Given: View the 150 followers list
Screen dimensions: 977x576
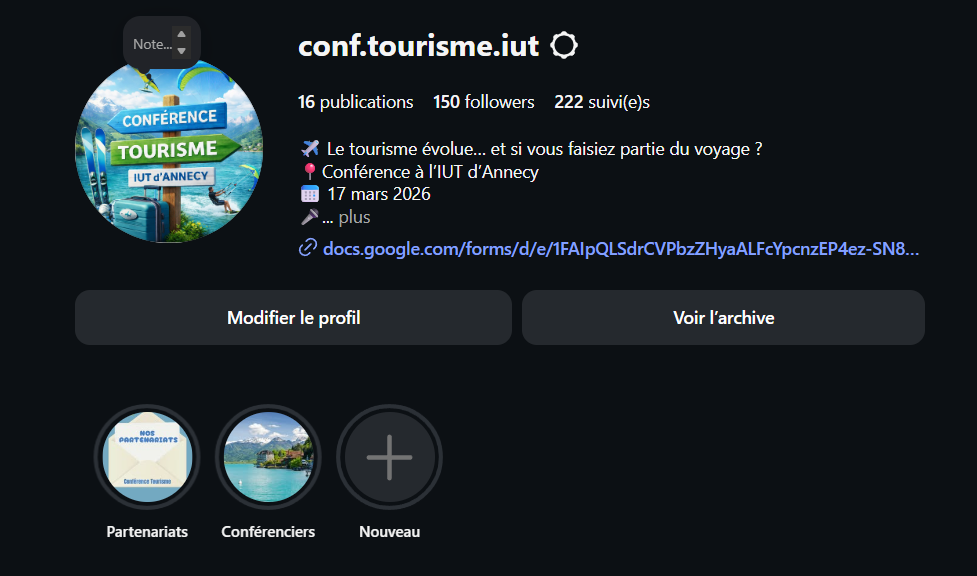Looking at the screenshot, I should tap(483, 102).
